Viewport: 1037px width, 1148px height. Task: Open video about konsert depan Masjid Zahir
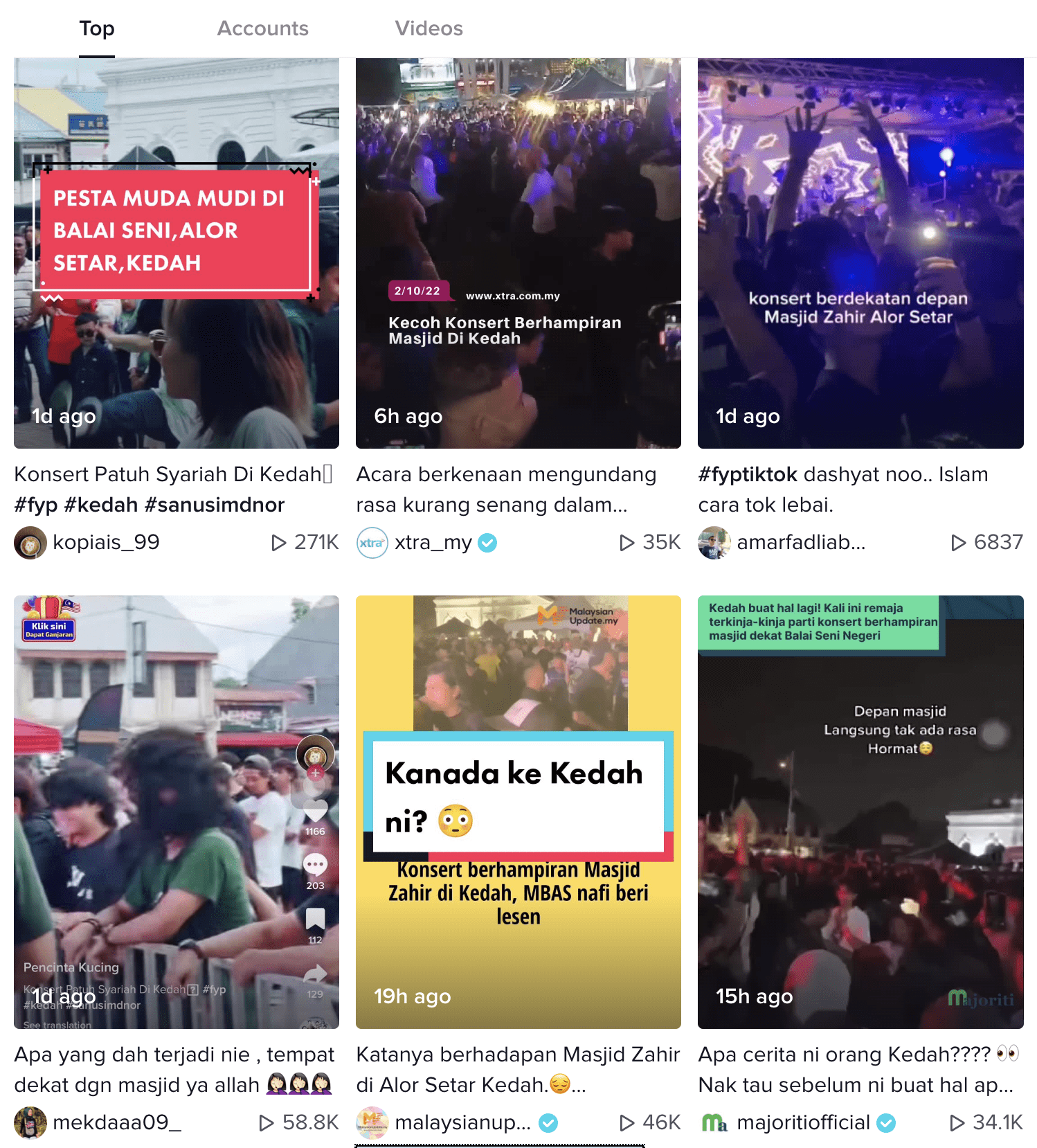coord(860,253)
